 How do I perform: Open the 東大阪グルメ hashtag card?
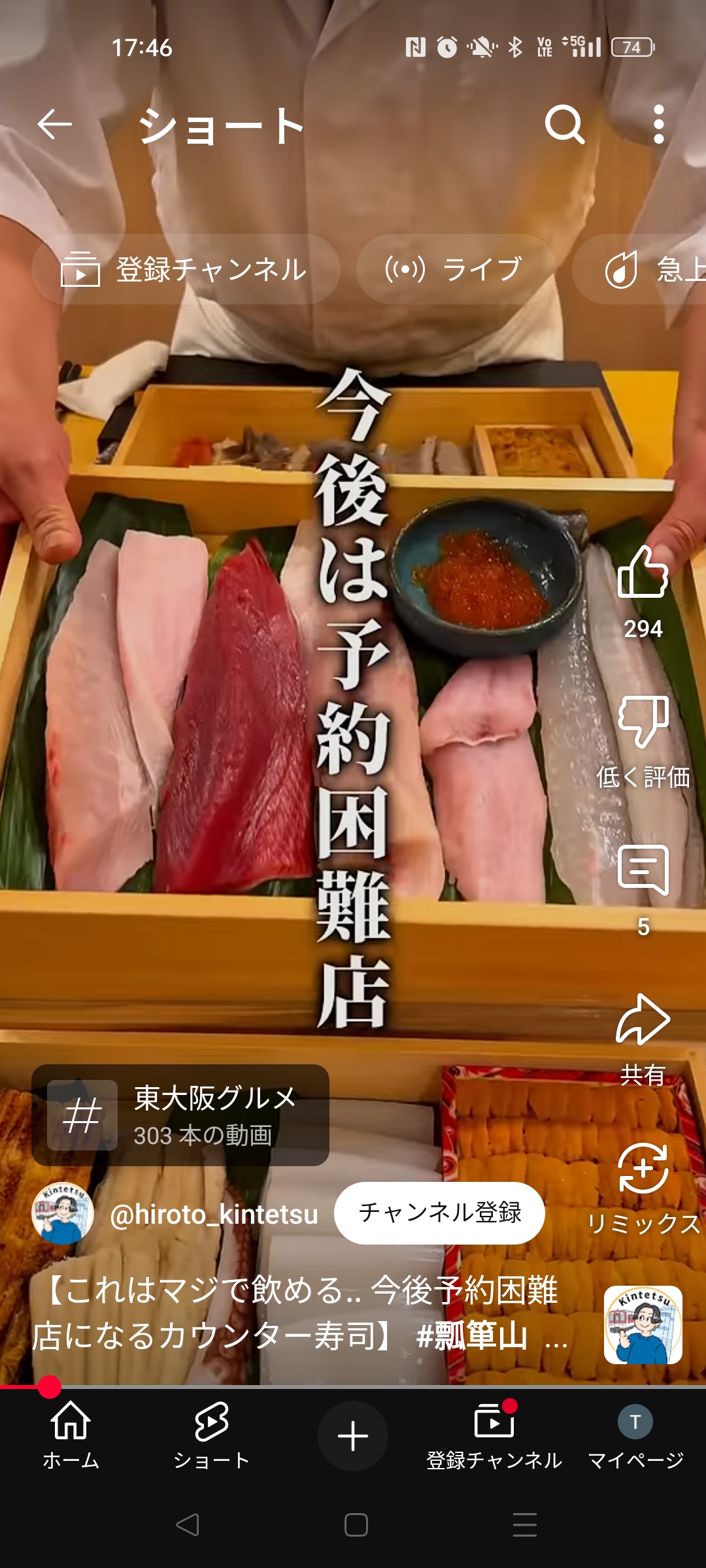pos(180,1115)
